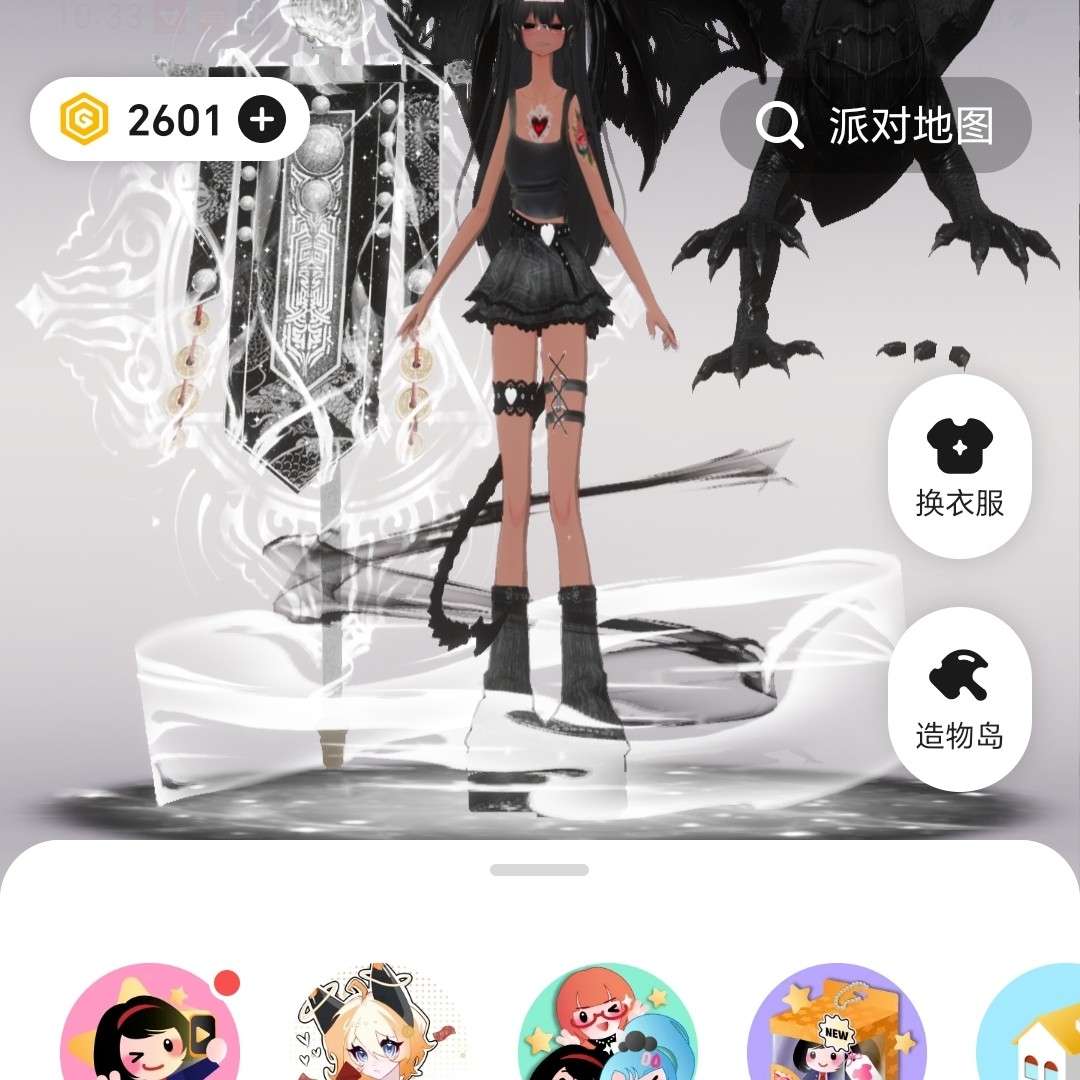Open the green circle with three friends
This screenshot has height=1080, width=1080.
click(x=608, y=1030)
